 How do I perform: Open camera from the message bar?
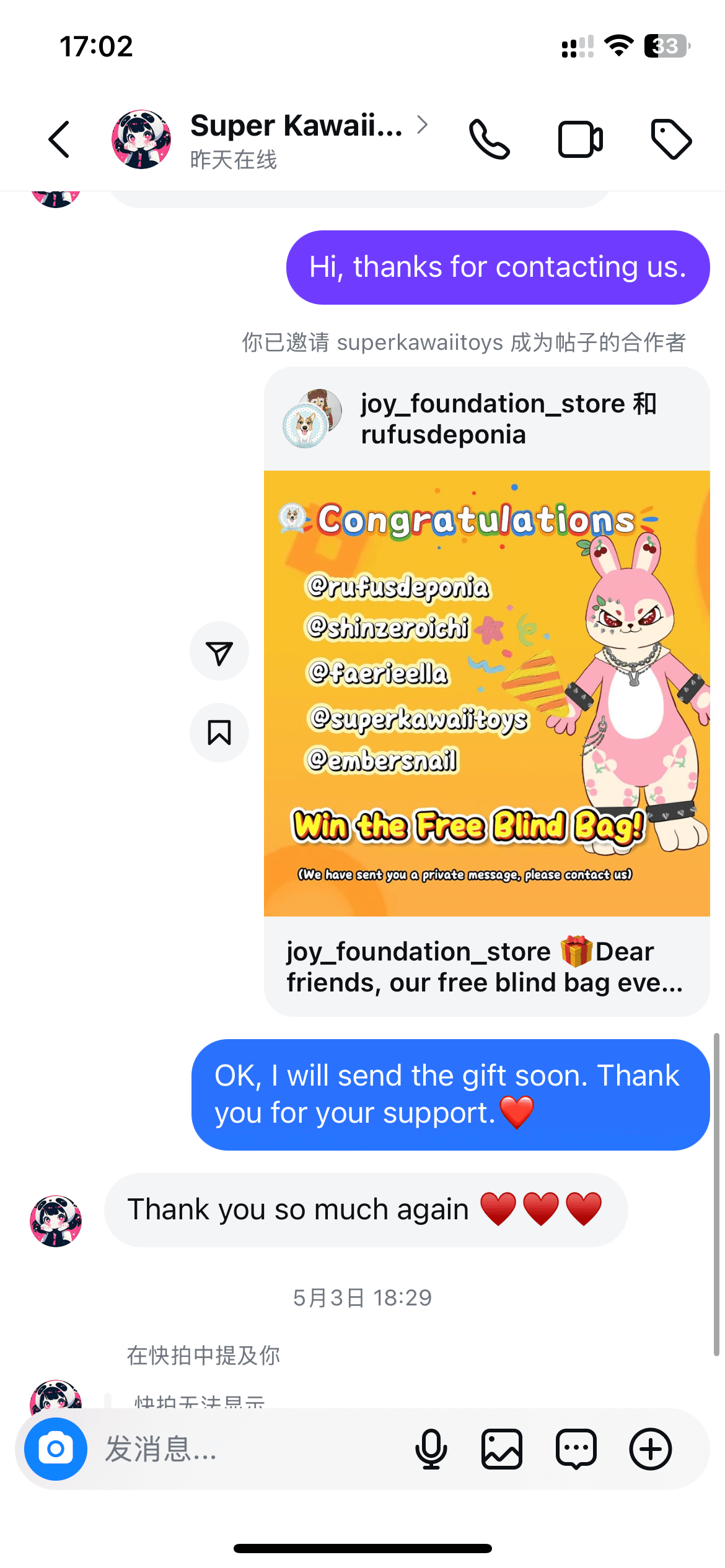point(56,1449)
